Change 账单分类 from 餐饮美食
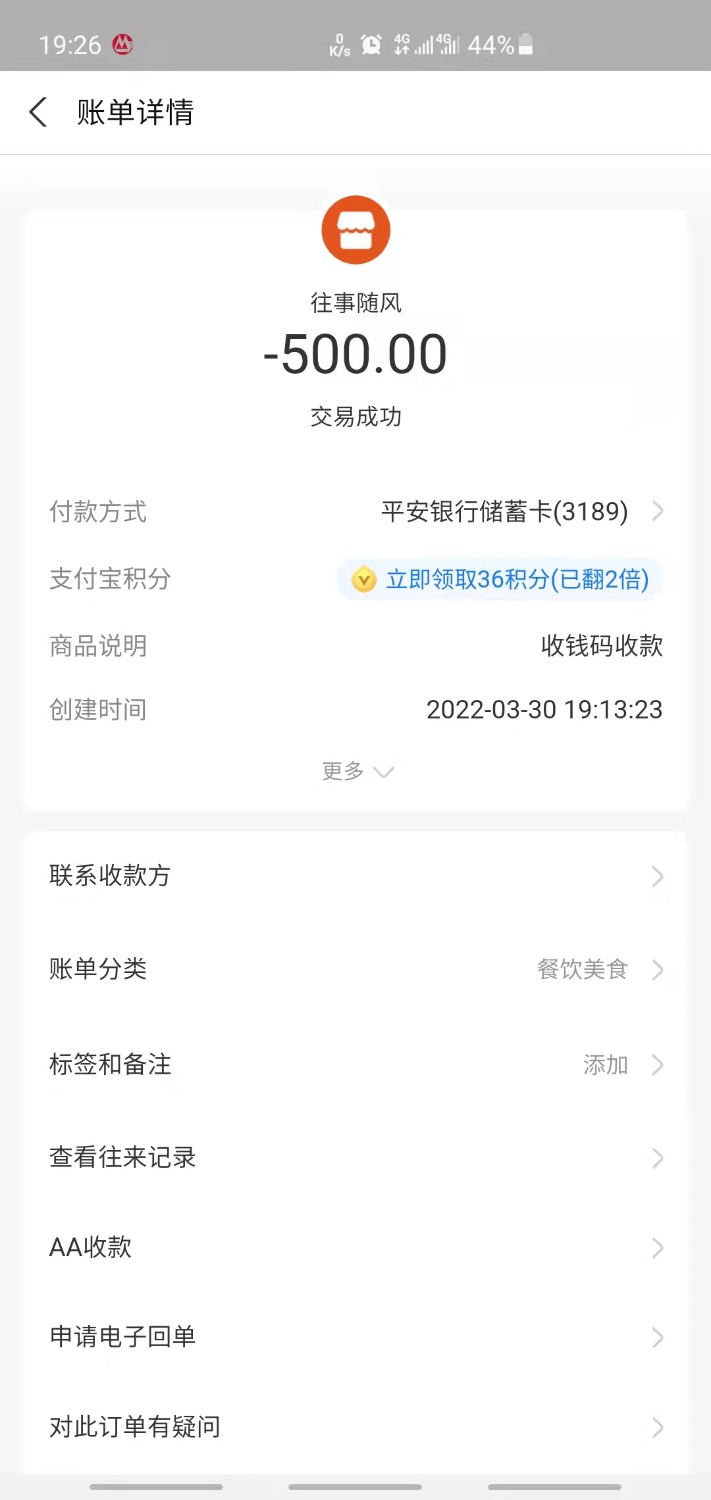This screenshot has width=711, height=1500. [x=355, y=969]
